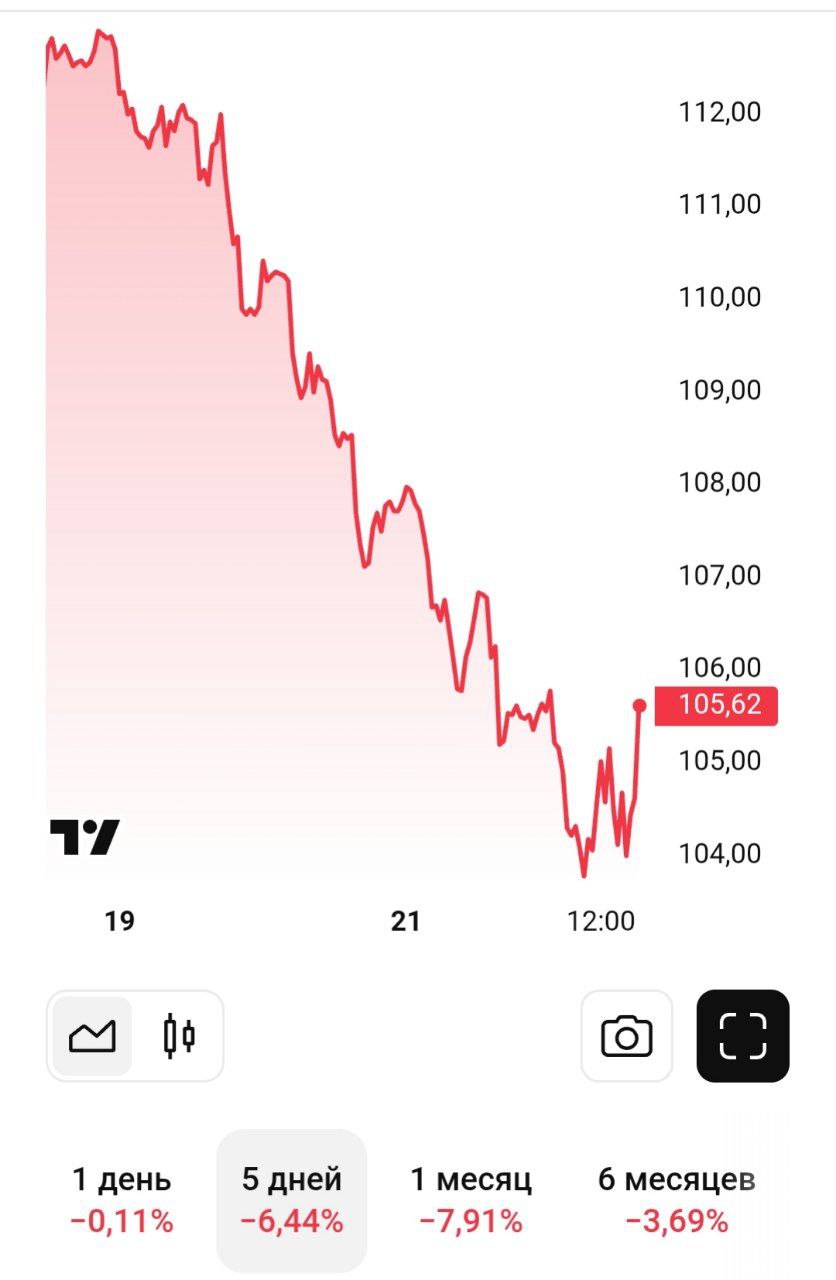The width and height of the screenshot is (836, 1280).
Task: Select the 5 дней period
Action: 292,1199
